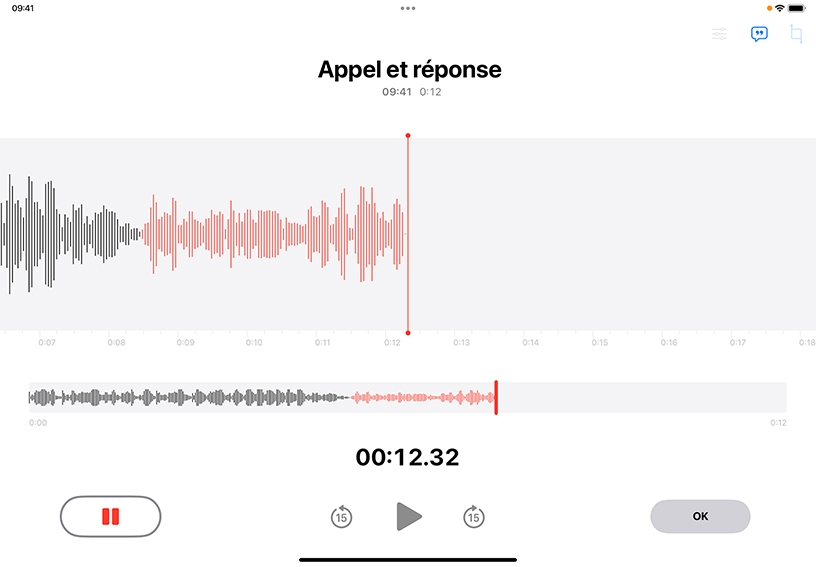Skip back 15 seconds
Screen dimensions: 816x567
pos(341,517)
